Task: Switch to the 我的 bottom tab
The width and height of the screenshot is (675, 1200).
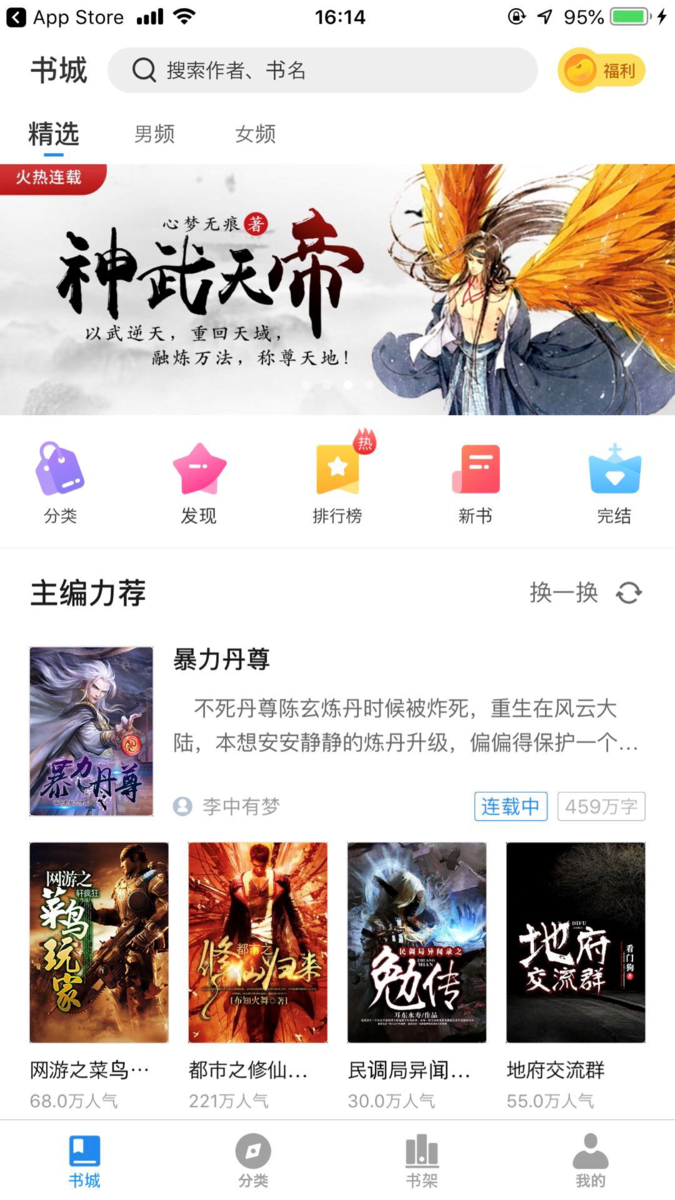Action: point(590,1161)
